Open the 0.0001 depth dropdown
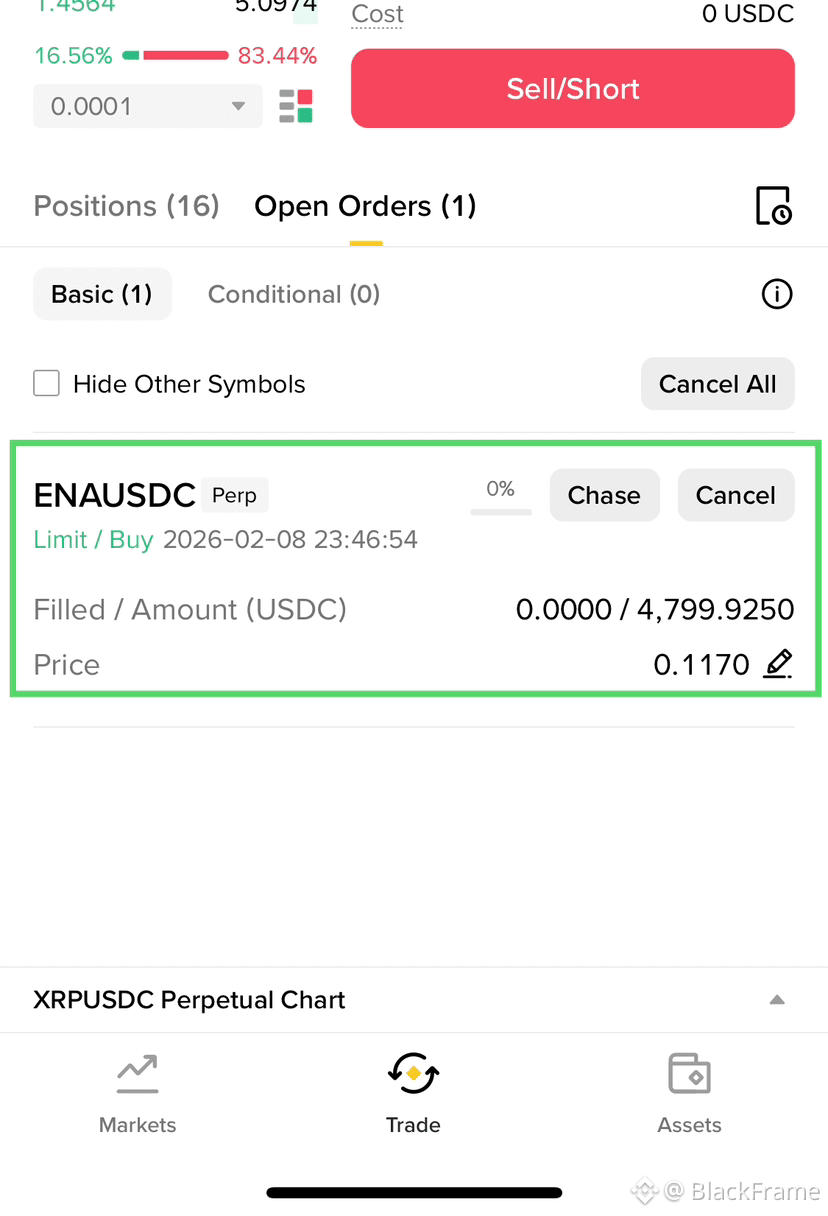The height and width of the screenshot is (1216, 828). (147, 106)
